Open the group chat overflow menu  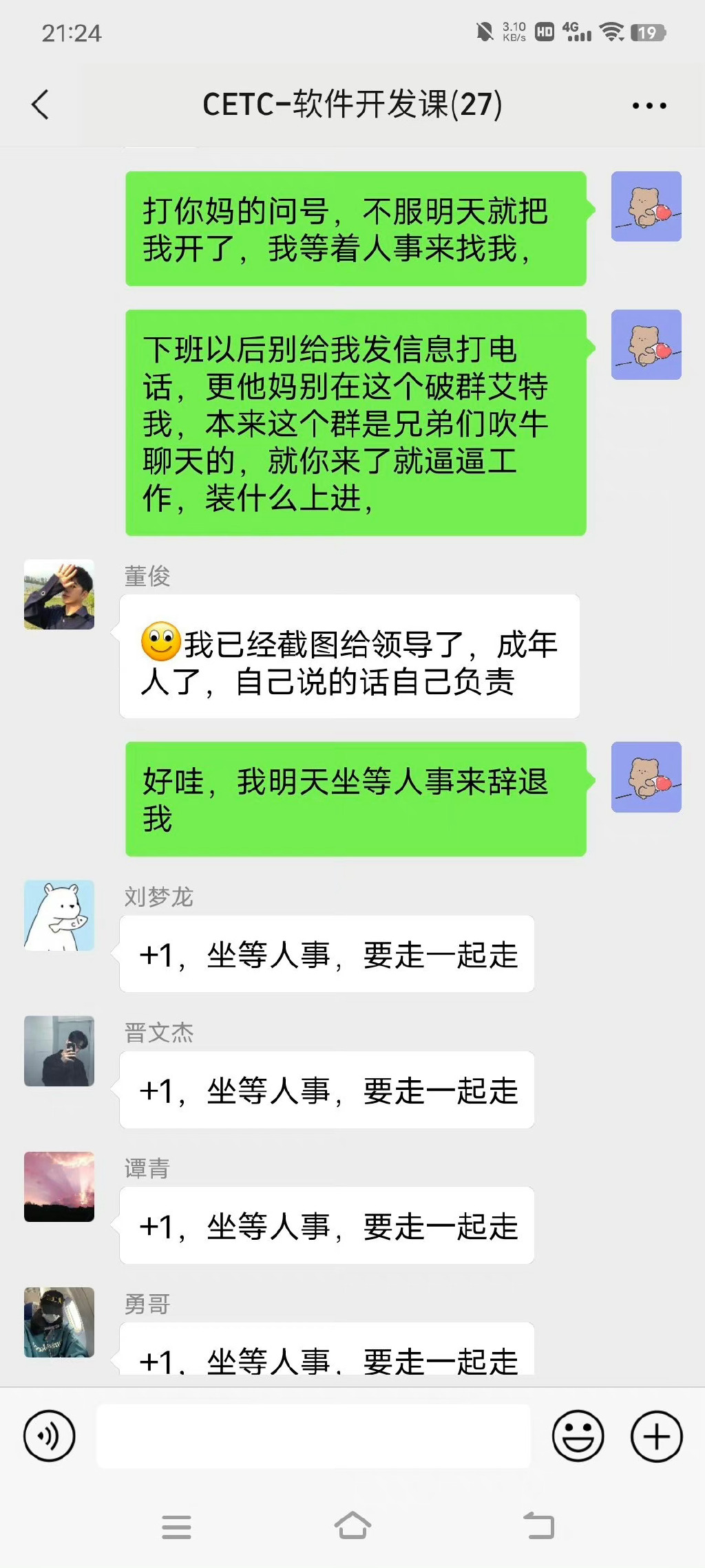[x=649, y=105]
